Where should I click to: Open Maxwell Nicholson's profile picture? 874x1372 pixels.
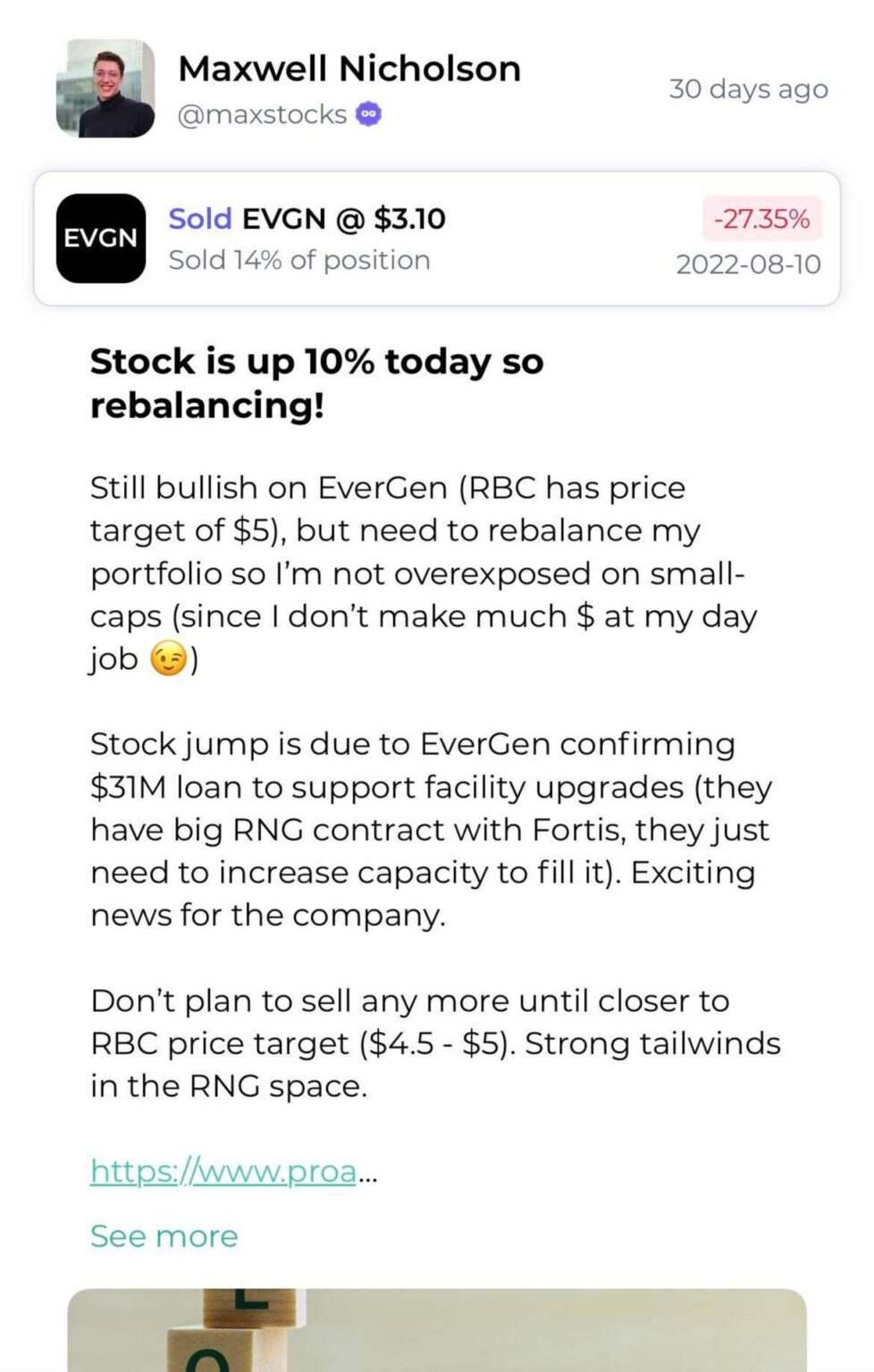tap(105, 88)
